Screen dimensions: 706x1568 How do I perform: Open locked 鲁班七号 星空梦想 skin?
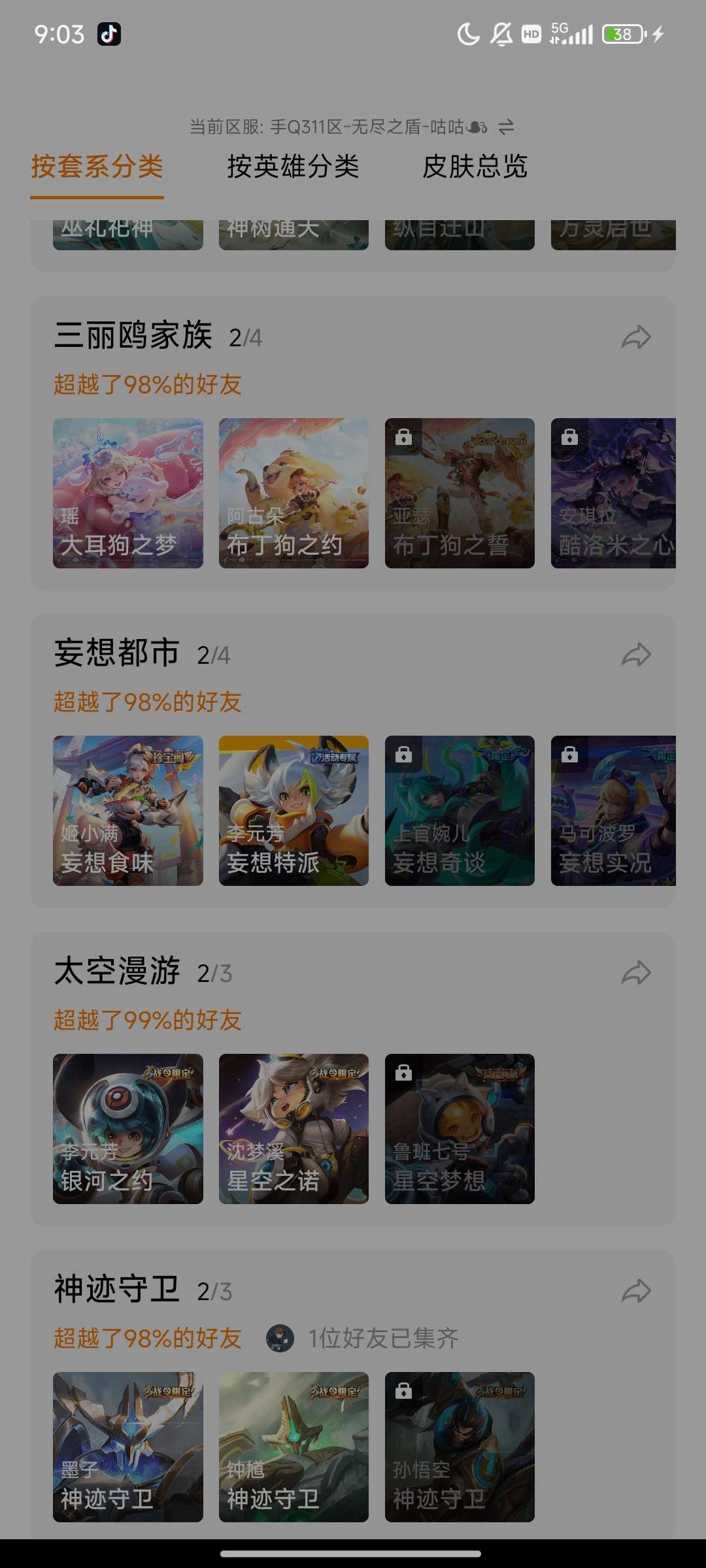pos(460,1129)
